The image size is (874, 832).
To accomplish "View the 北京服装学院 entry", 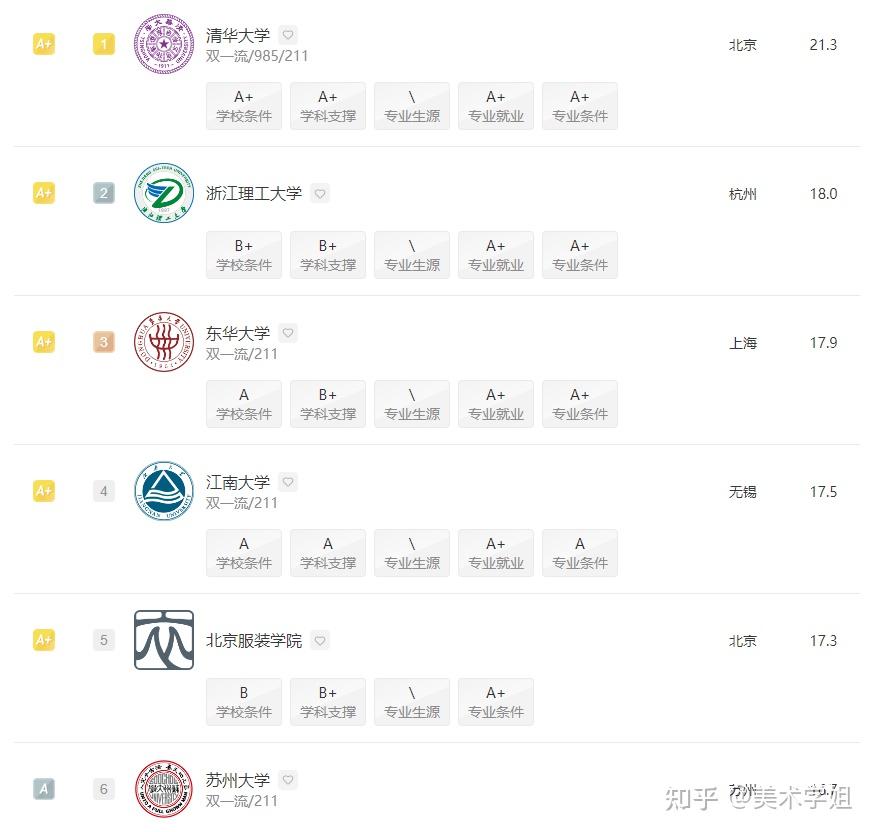I will click(253, 640).
